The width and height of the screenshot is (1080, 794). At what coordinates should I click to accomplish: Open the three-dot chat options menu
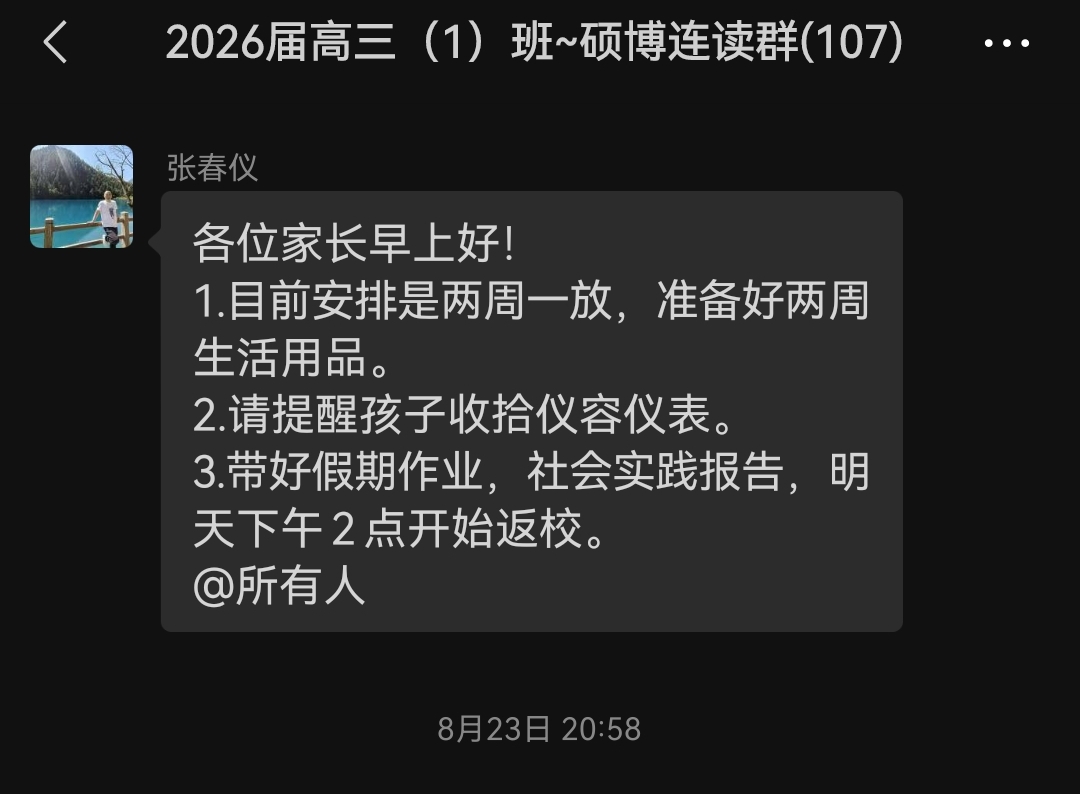click(1006, 44)
